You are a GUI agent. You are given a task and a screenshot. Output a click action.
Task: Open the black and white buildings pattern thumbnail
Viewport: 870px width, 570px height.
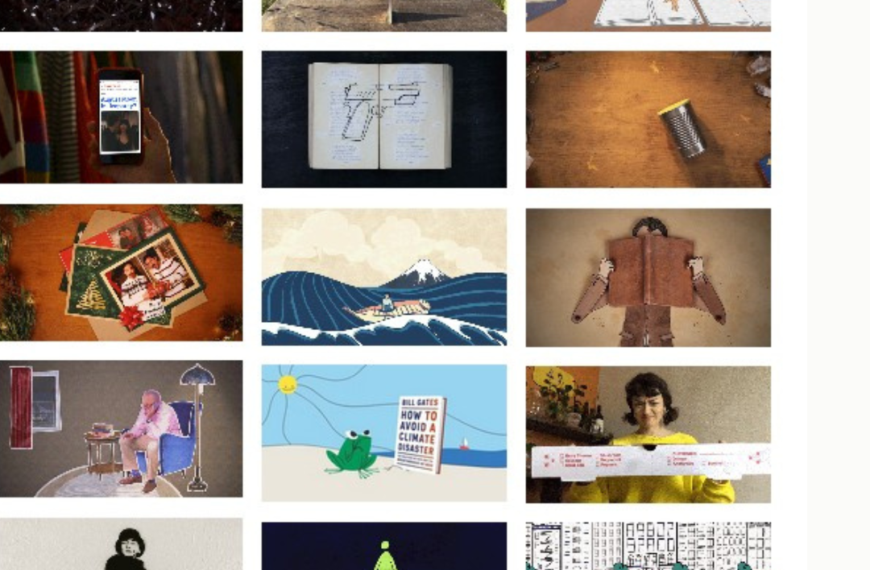click(648, 546)
